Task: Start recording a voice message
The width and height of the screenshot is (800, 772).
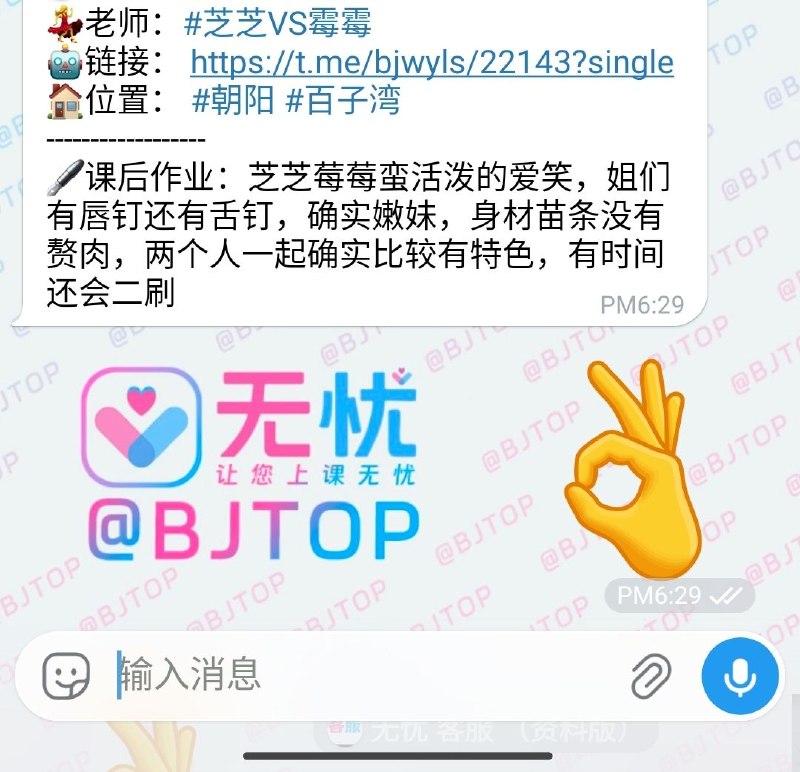Action: coord(740,675)
